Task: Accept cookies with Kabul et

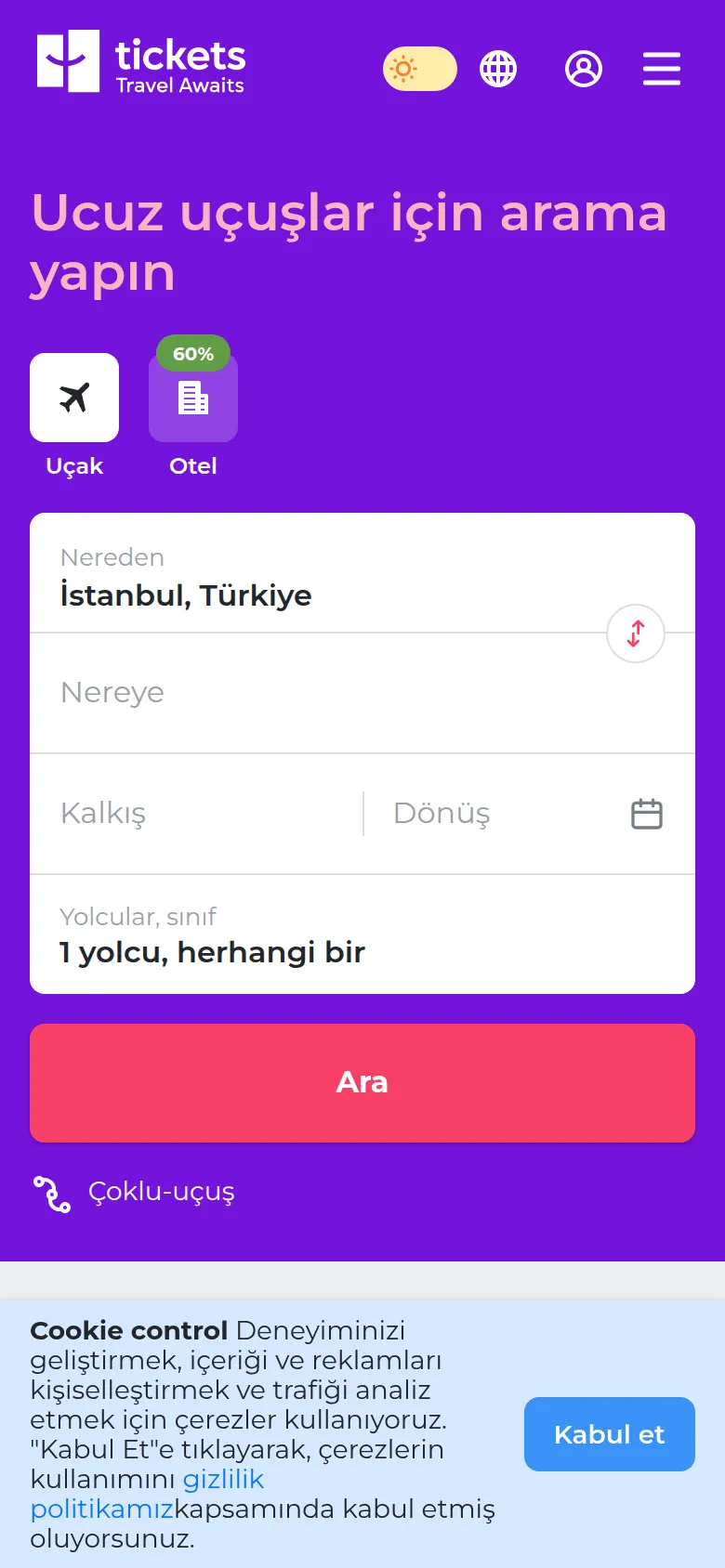Action: (x=610, y=1434)
